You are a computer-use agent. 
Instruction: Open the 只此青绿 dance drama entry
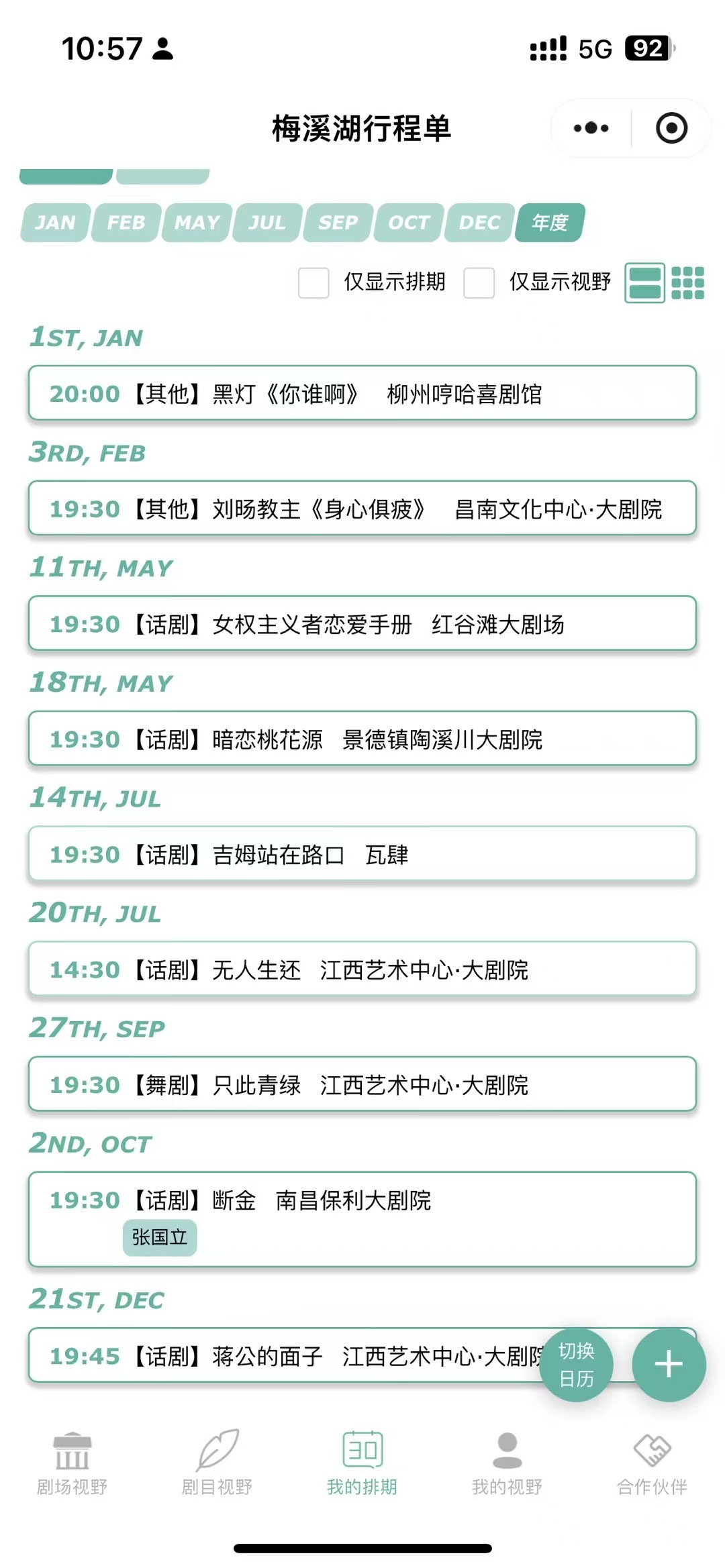click(x=362, y=1085)
